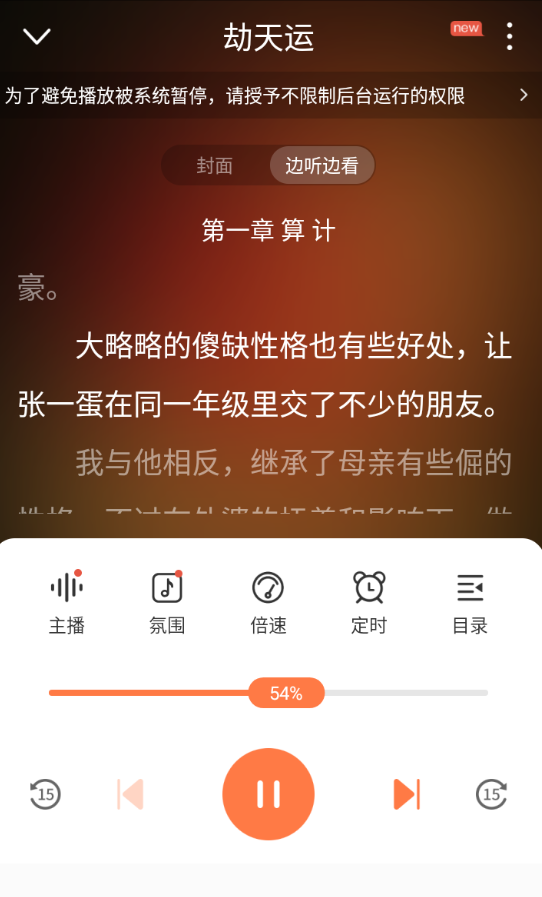Open the background-running permission banner
The width and height of the screenshot is (542, 897).
tap(271, 96)
